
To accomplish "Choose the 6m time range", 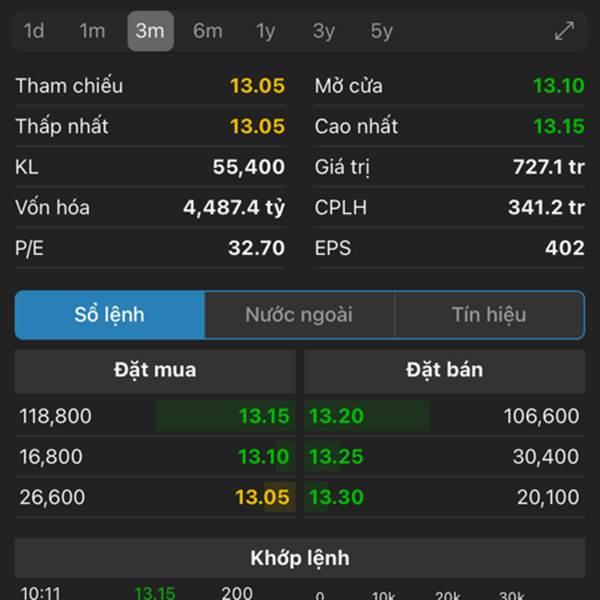I will tap(208, 31).
